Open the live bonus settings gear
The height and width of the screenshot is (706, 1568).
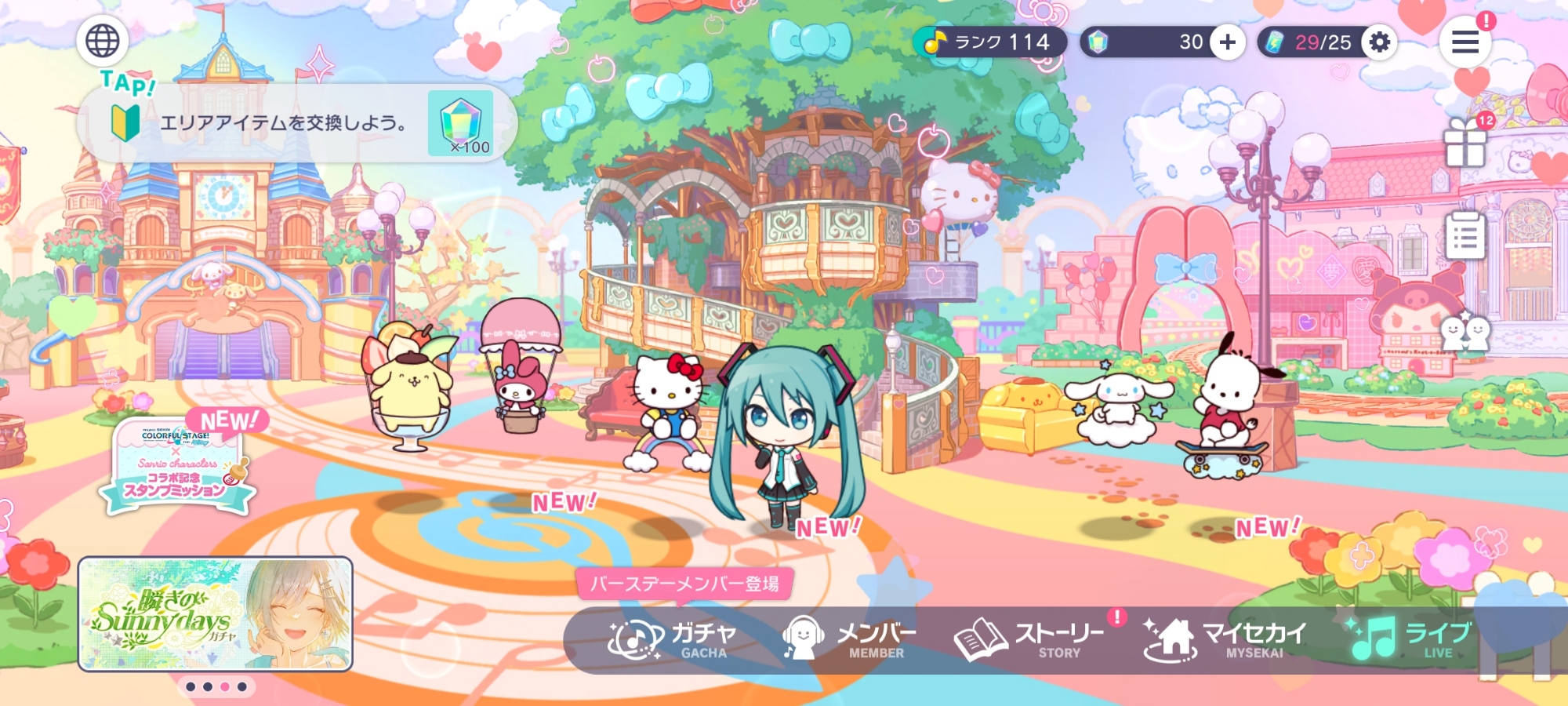click(x=1380, y=42)
